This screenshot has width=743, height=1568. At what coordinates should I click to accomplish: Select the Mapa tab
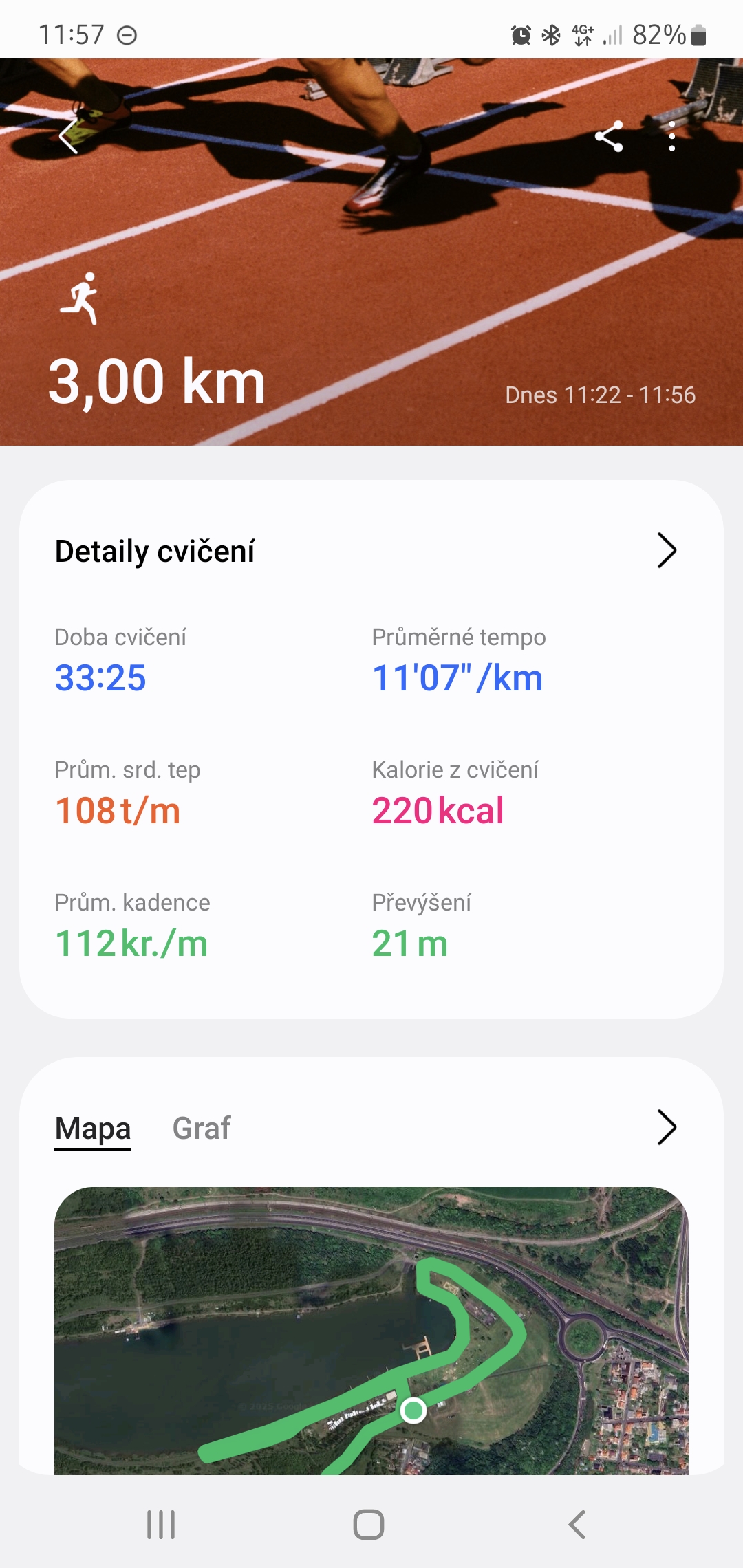coord(93,1129)
